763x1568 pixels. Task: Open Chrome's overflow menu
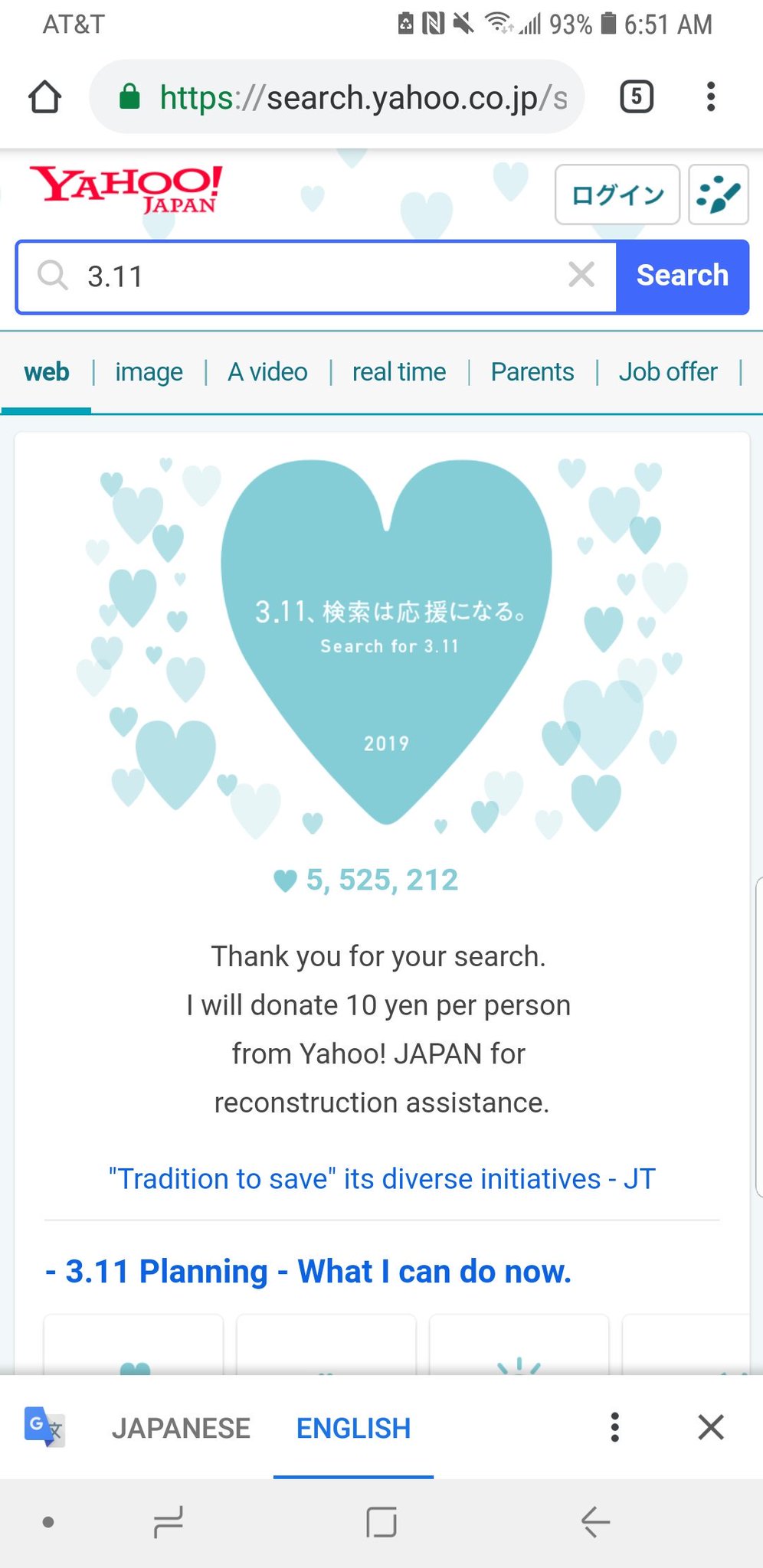[711, 97]
